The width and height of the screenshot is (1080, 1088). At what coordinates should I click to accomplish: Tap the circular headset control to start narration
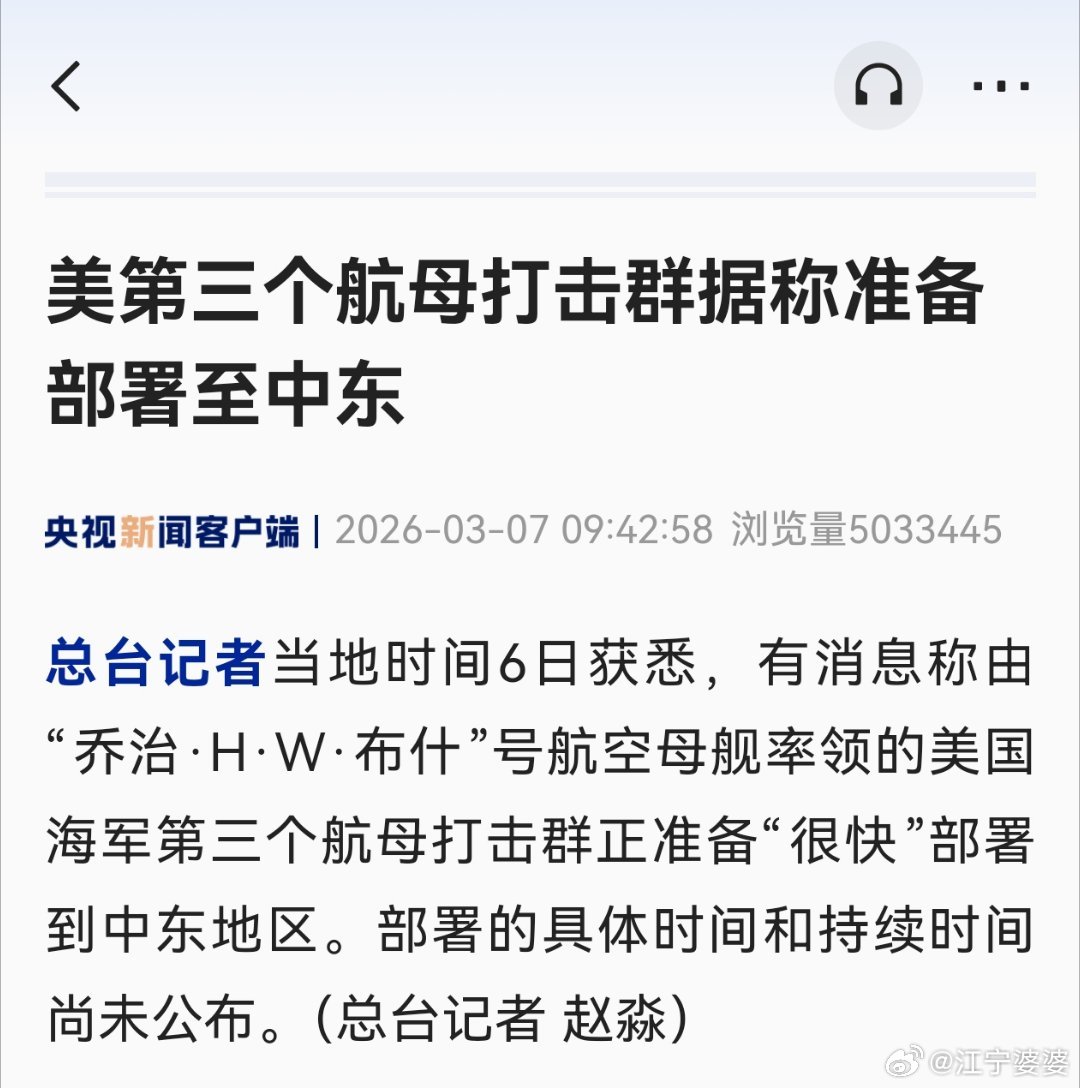tap(878, 86)
